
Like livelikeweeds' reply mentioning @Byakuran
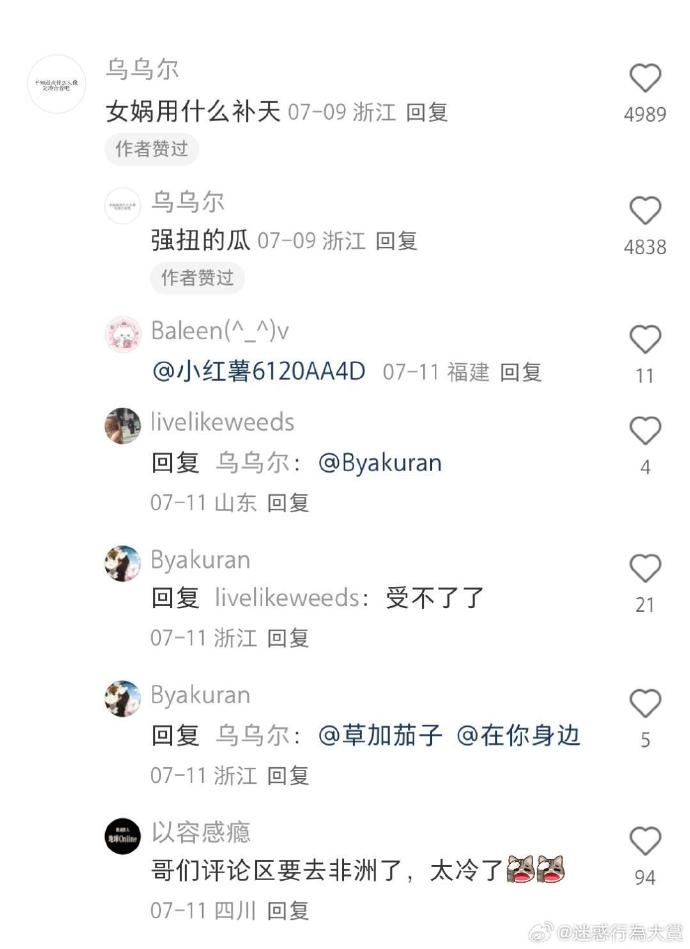click(x=645, y=432)
